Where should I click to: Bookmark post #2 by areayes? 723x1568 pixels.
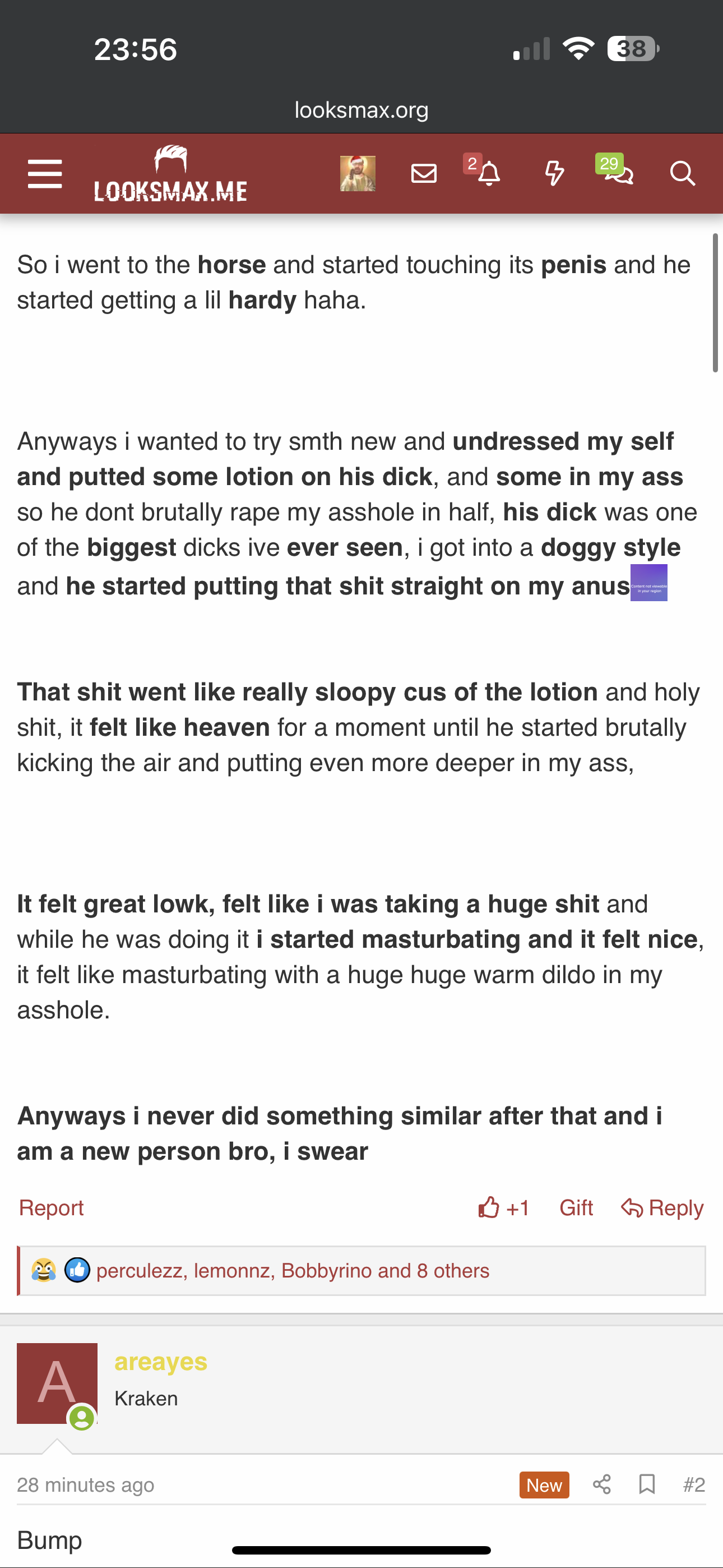(647, 1484)
